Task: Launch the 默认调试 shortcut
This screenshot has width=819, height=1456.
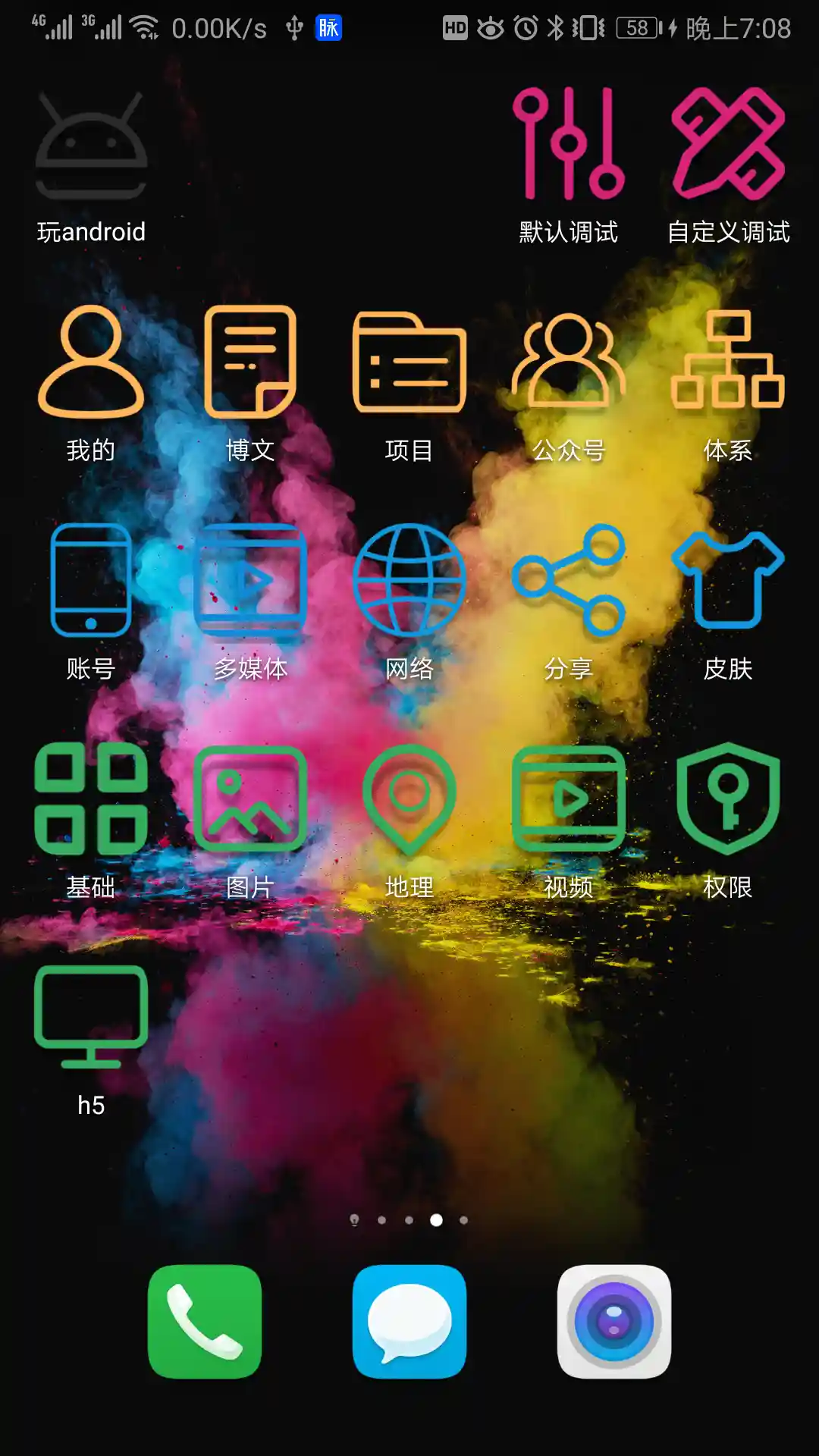Action: (569, 144)
